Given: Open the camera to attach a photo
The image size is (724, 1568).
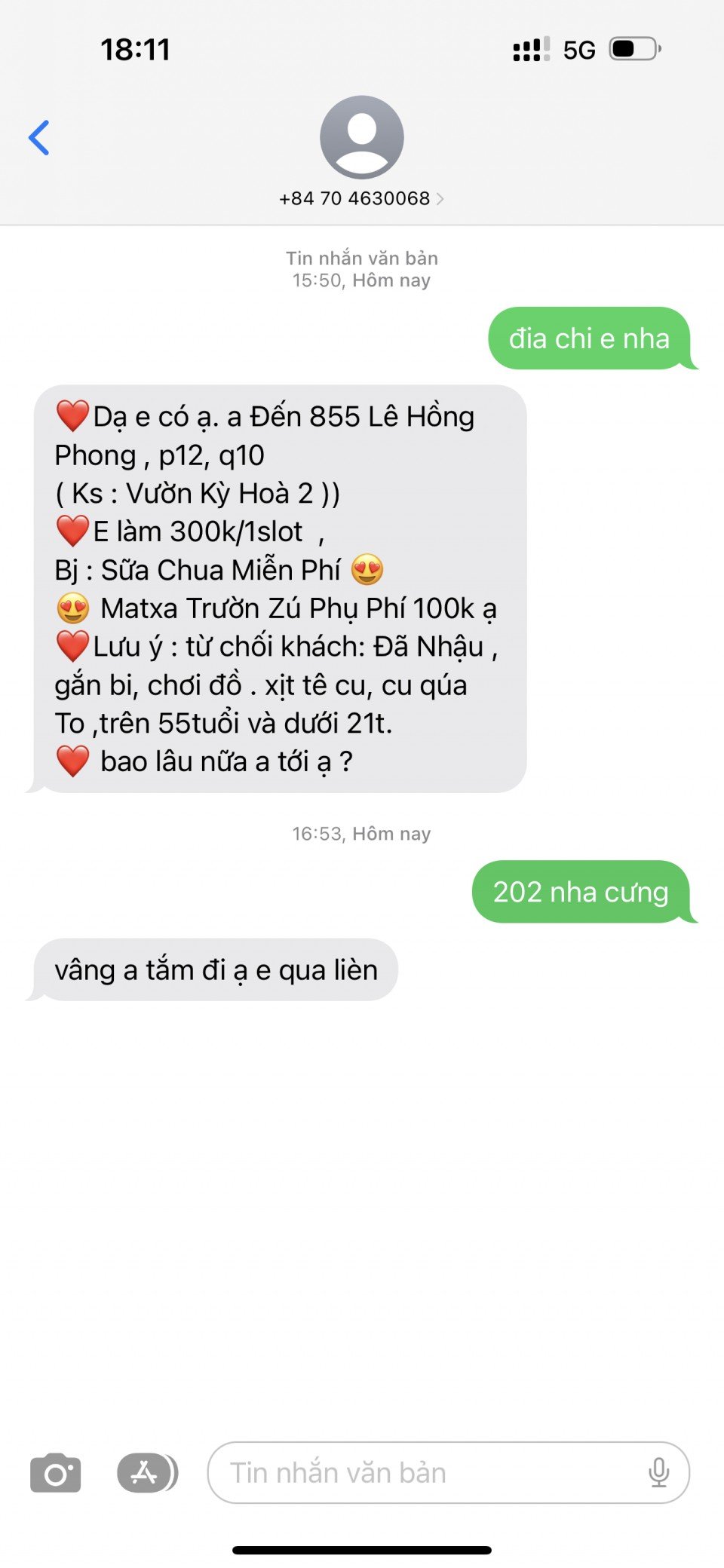Looking at the screenshot, I should pos(55,1472).
